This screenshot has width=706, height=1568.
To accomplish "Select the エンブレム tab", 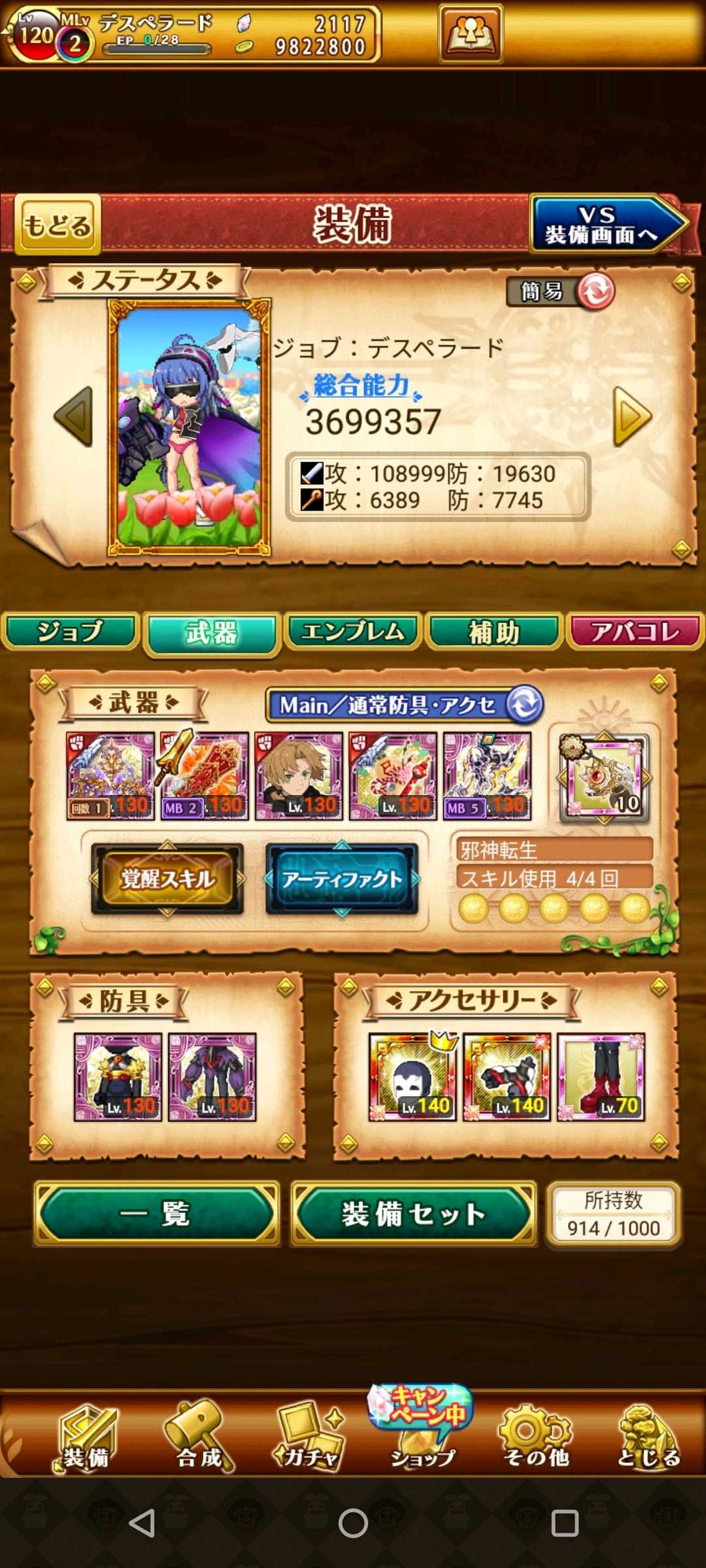I will point(353,632).
